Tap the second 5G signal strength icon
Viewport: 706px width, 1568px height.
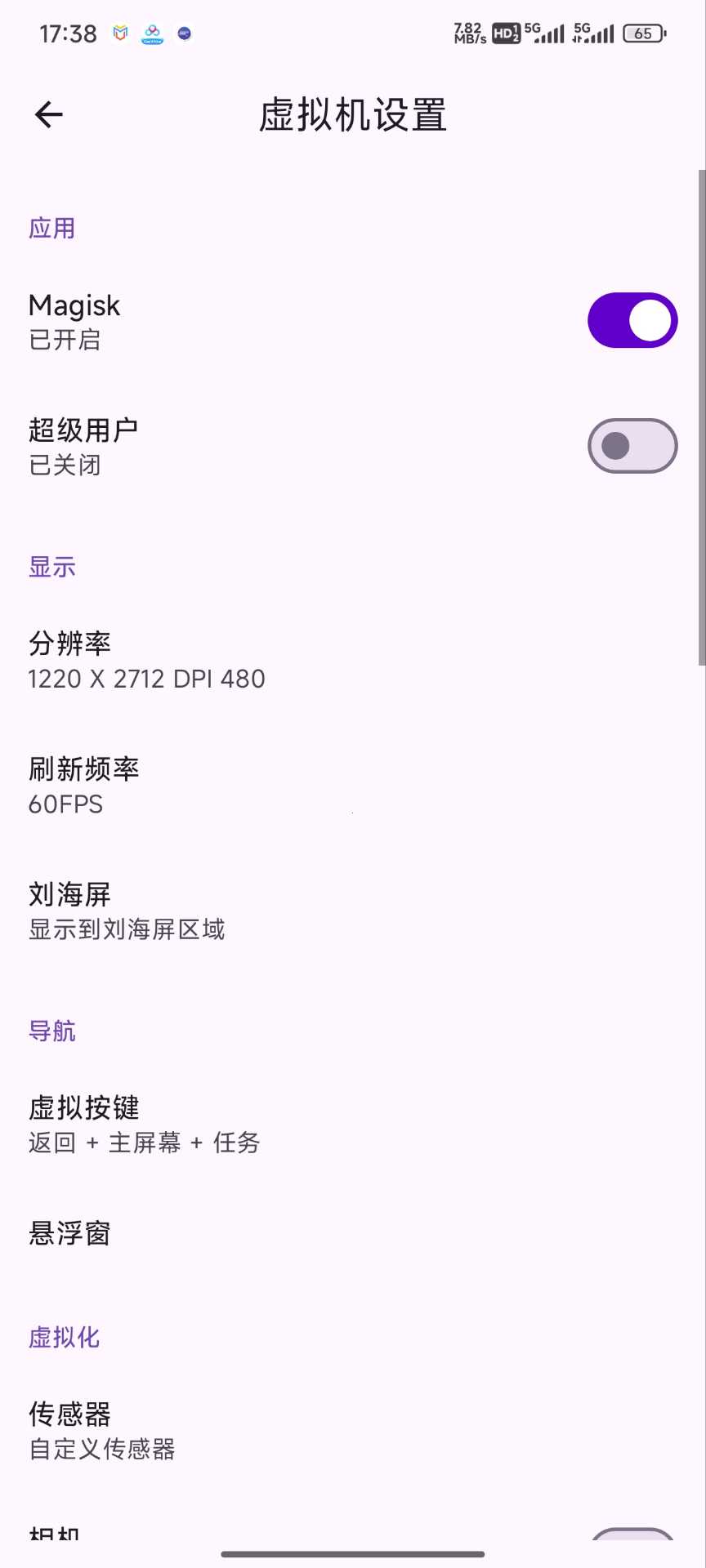click(x=597, y=33)
